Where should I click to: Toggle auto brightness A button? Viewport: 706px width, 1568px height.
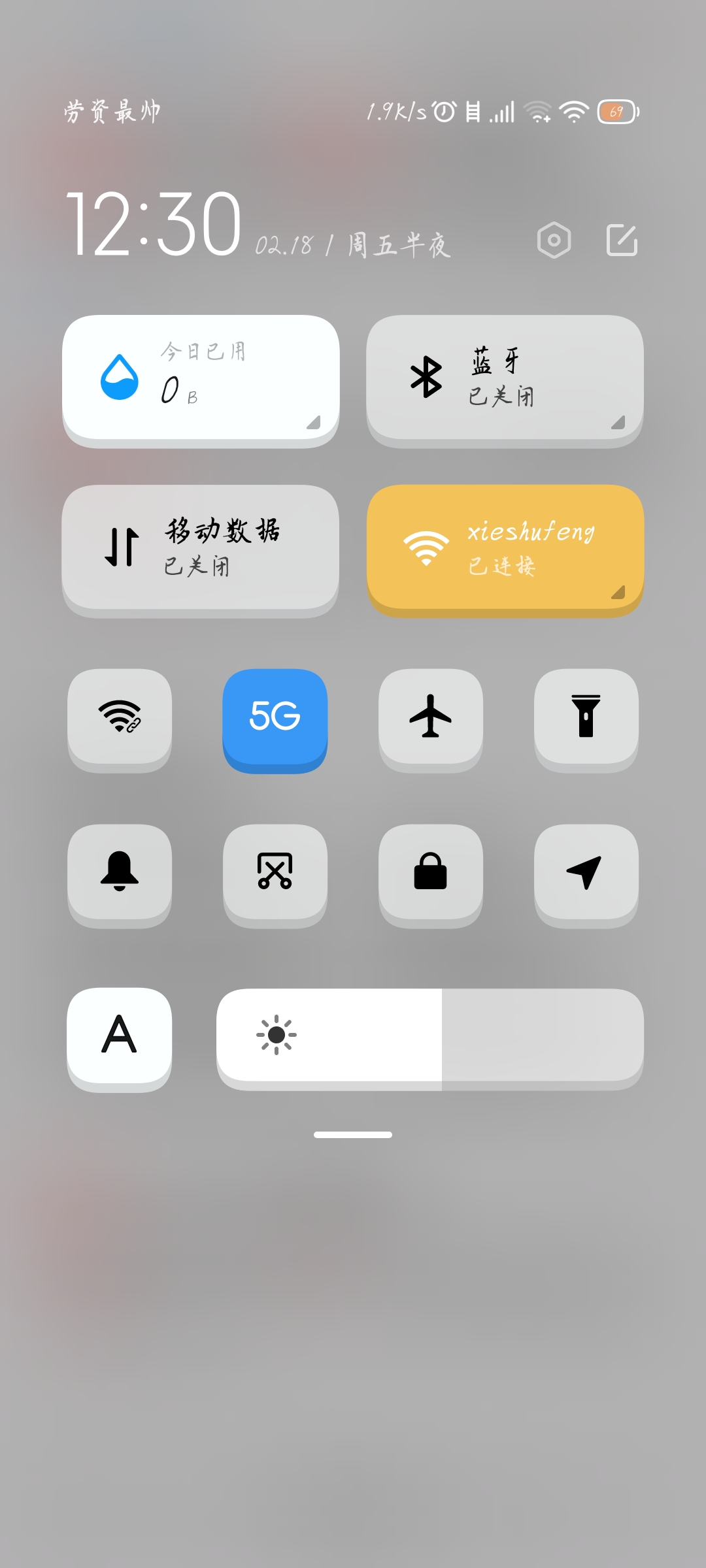pos(120,1036)
